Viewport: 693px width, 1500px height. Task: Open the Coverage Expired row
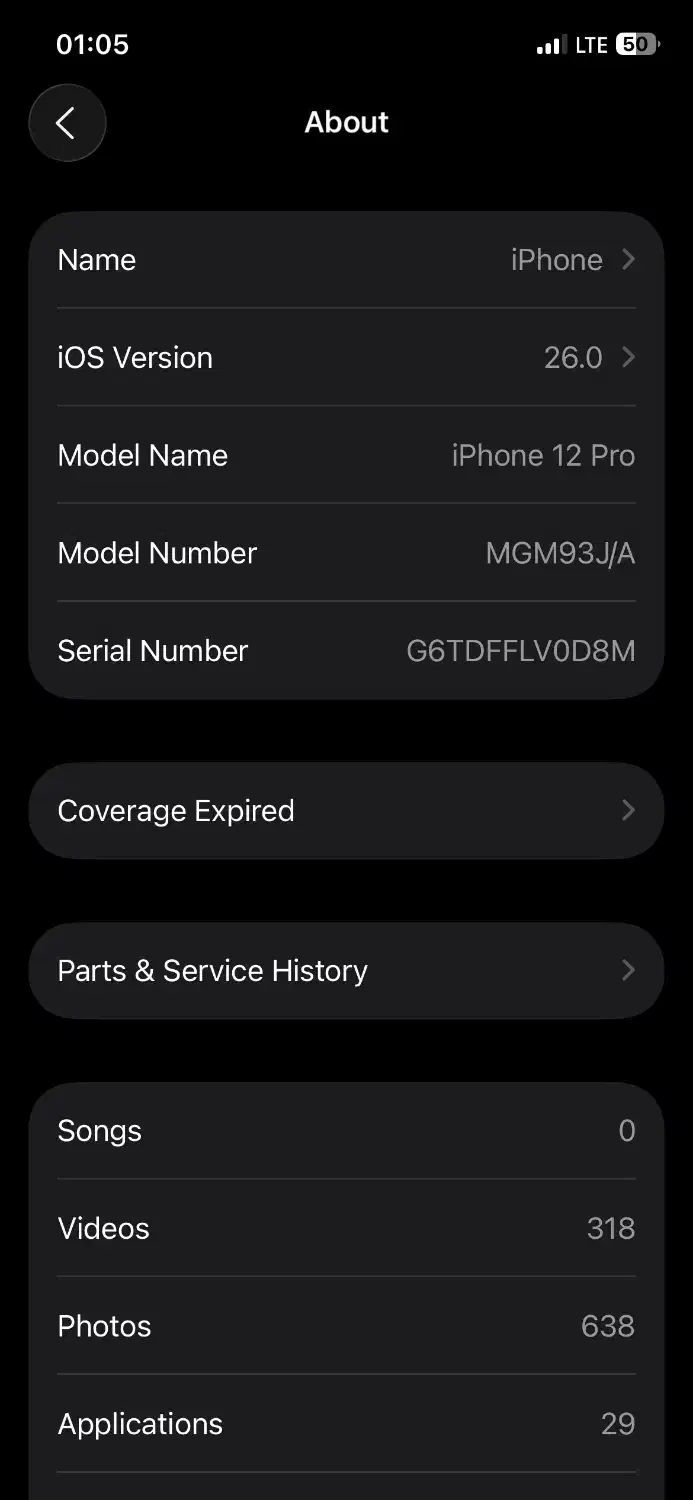coord(346,811)
